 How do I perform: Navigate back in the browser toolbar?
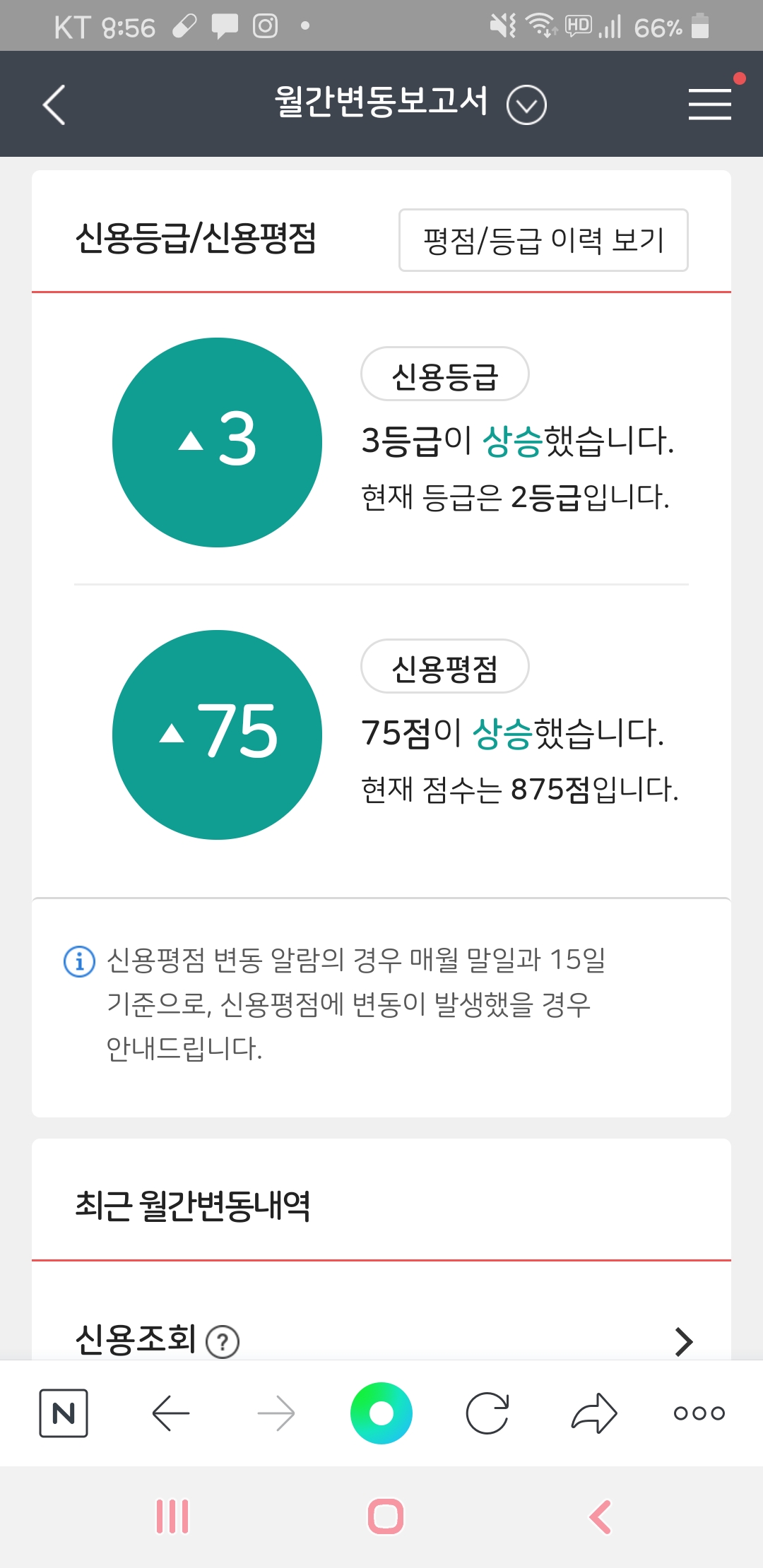click(170, 1413)
